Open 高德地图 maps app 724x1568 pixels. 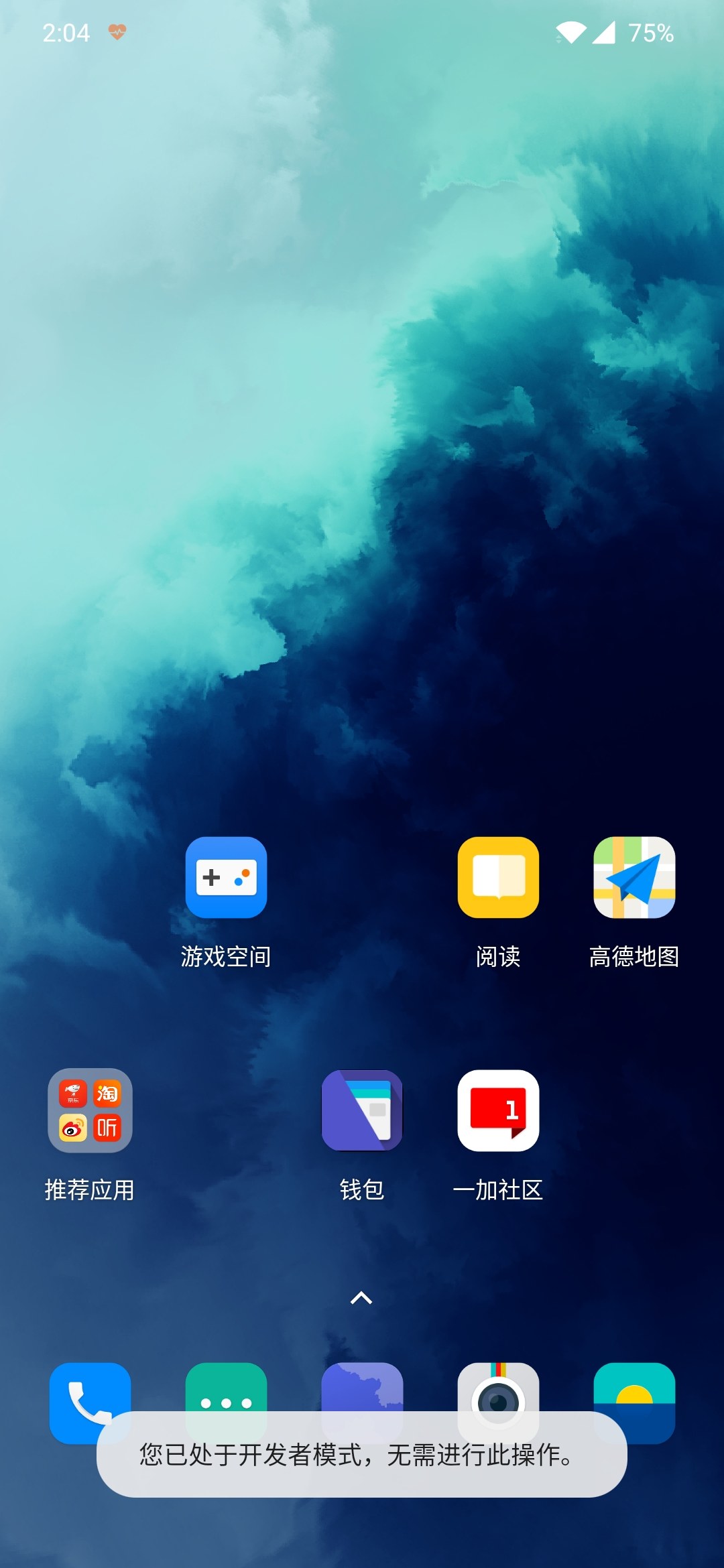(x=634, y=877)
